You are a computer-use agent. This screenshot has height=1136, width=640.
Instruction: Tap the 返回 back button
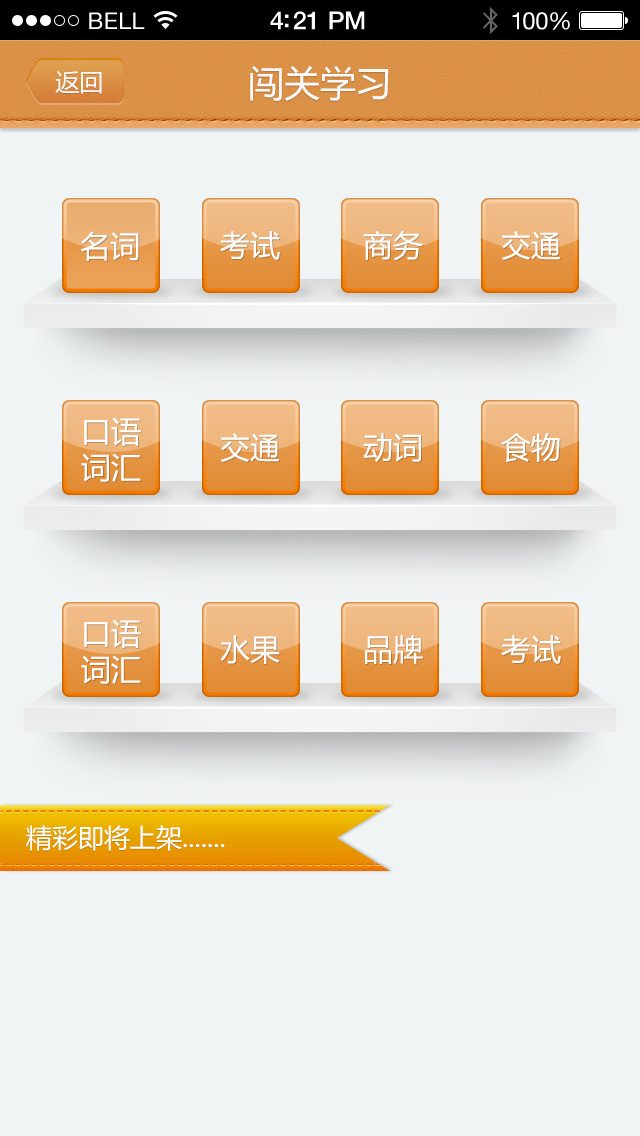click(x=76, y=82)
